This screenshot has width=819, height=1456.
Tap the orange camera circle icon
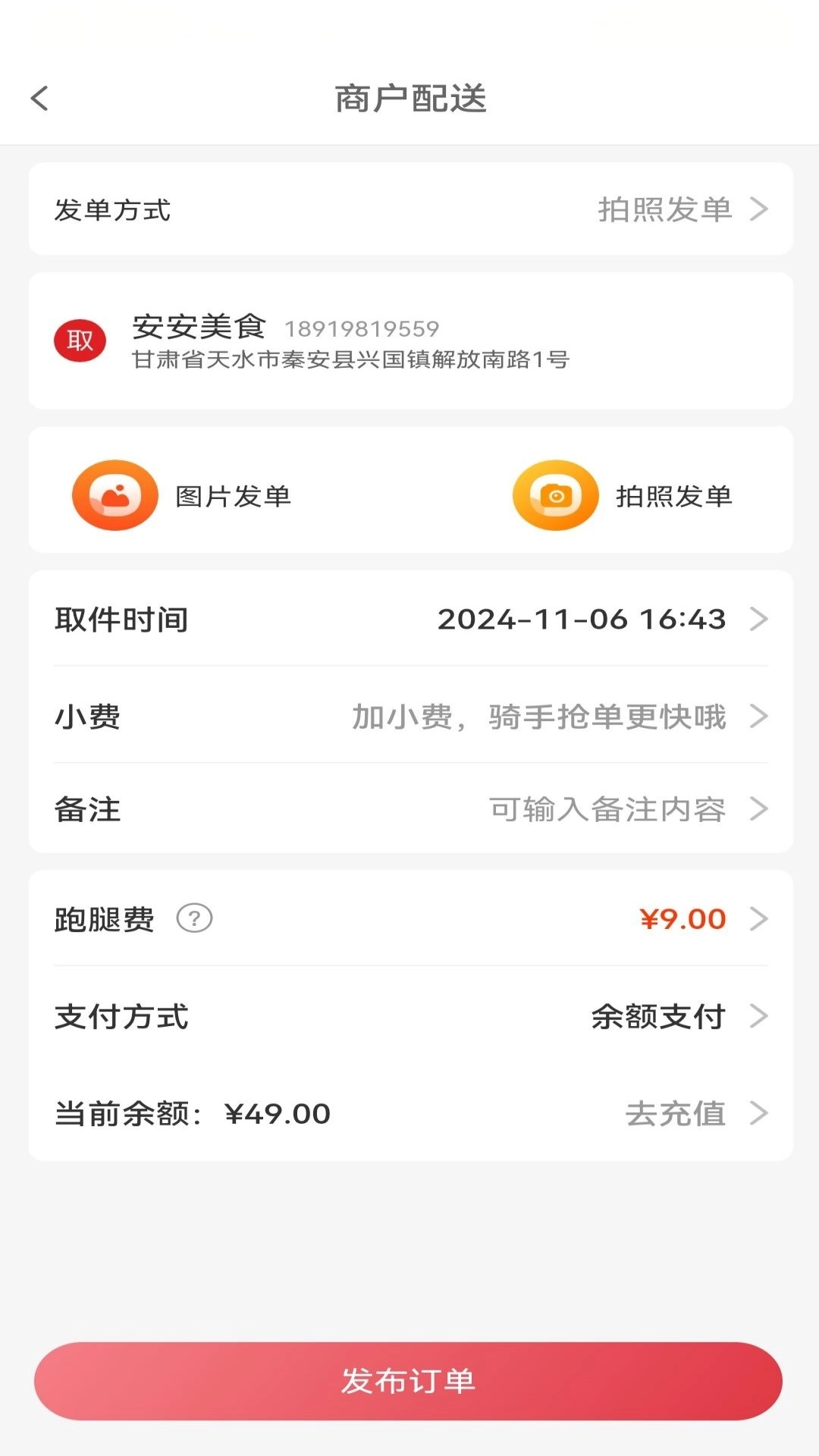[556, 494]
